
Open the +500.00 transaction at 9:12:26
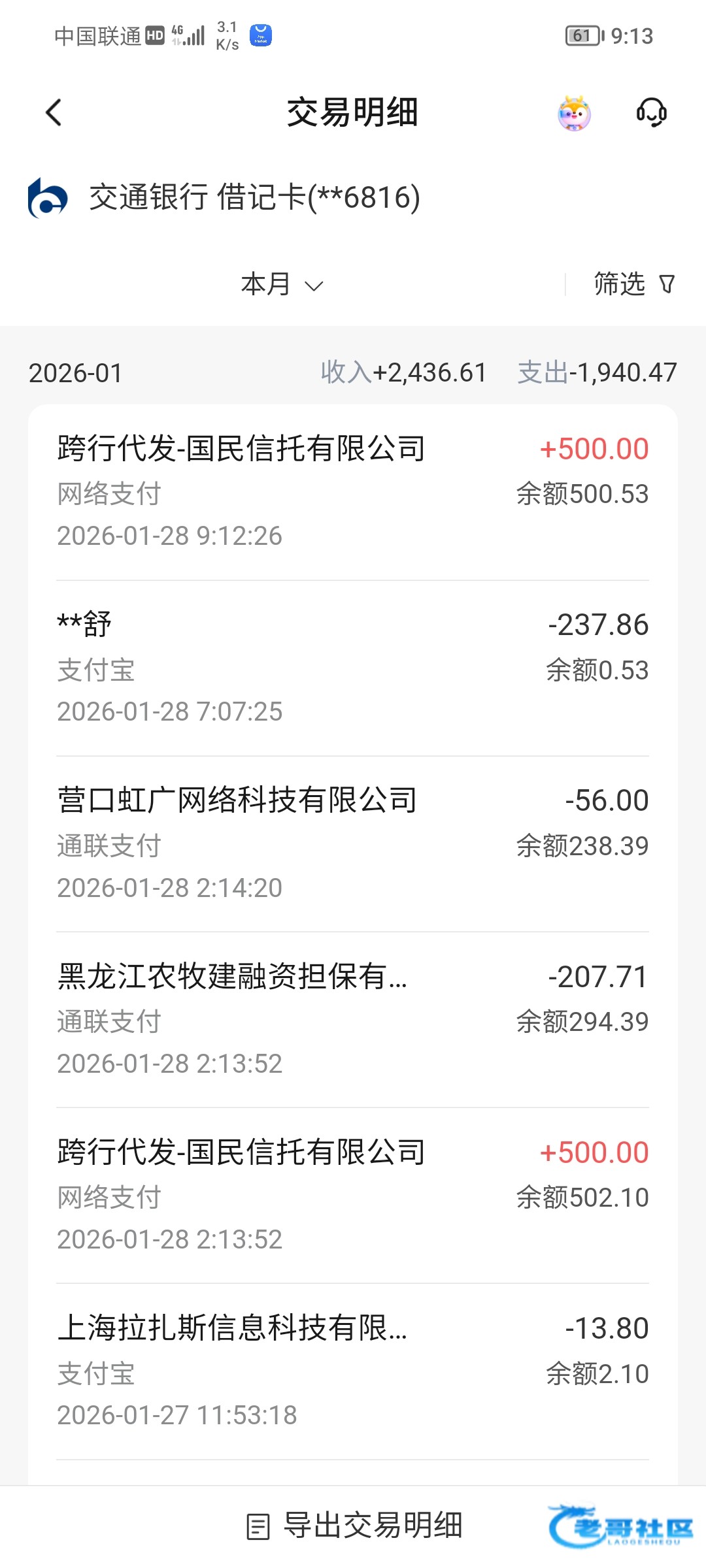click(353, 492)
